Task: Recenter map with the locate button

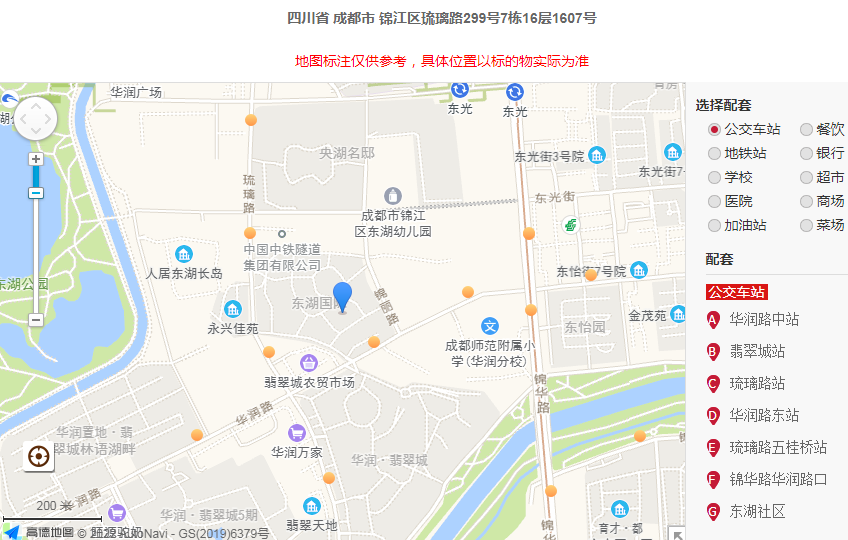Action: (38, 456)
